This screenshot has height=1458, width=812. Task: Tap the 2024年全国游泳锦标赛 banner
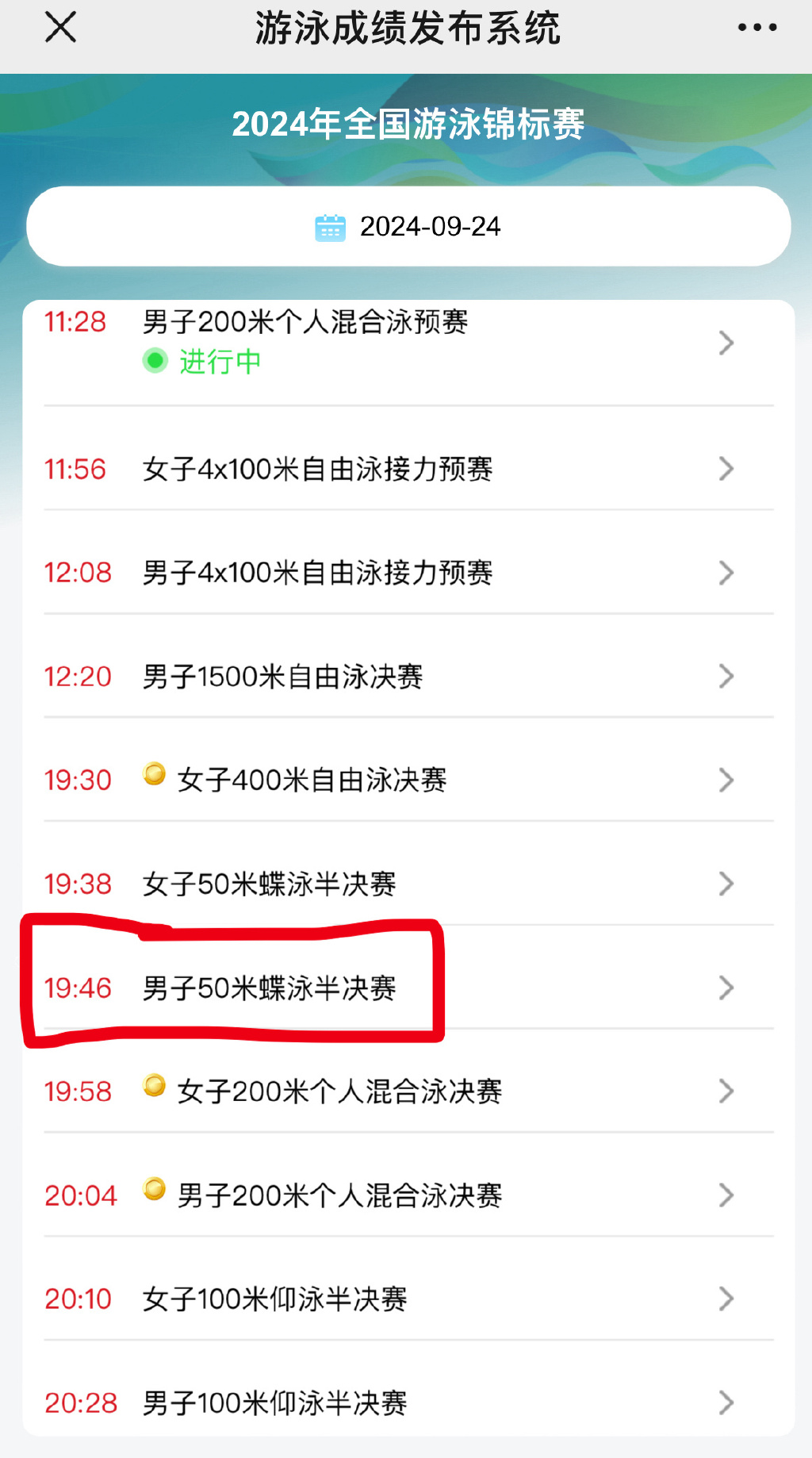tap(406, 124)
